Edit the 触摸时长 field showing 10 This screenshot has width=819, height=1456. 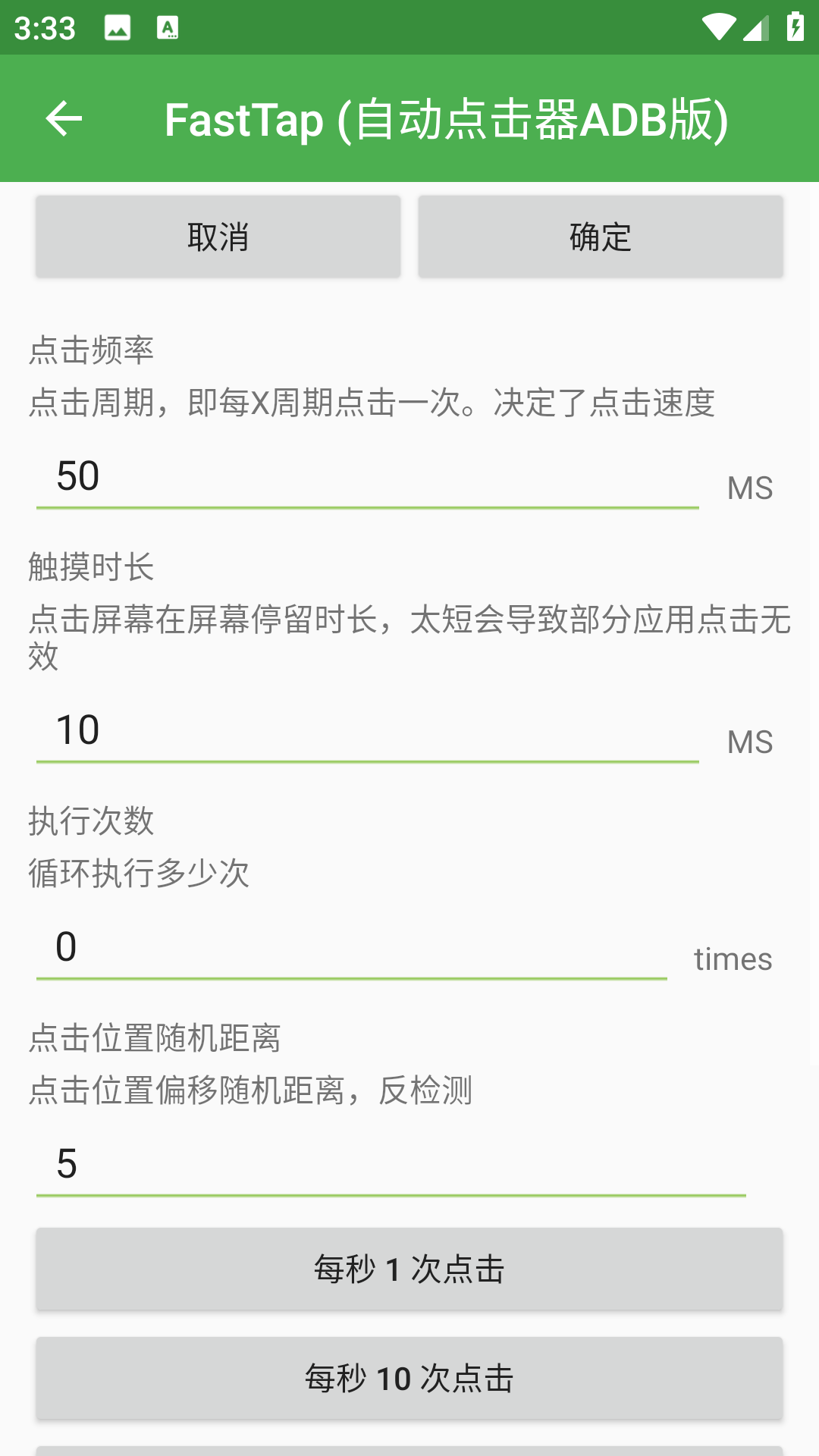(x=367, y=731)
